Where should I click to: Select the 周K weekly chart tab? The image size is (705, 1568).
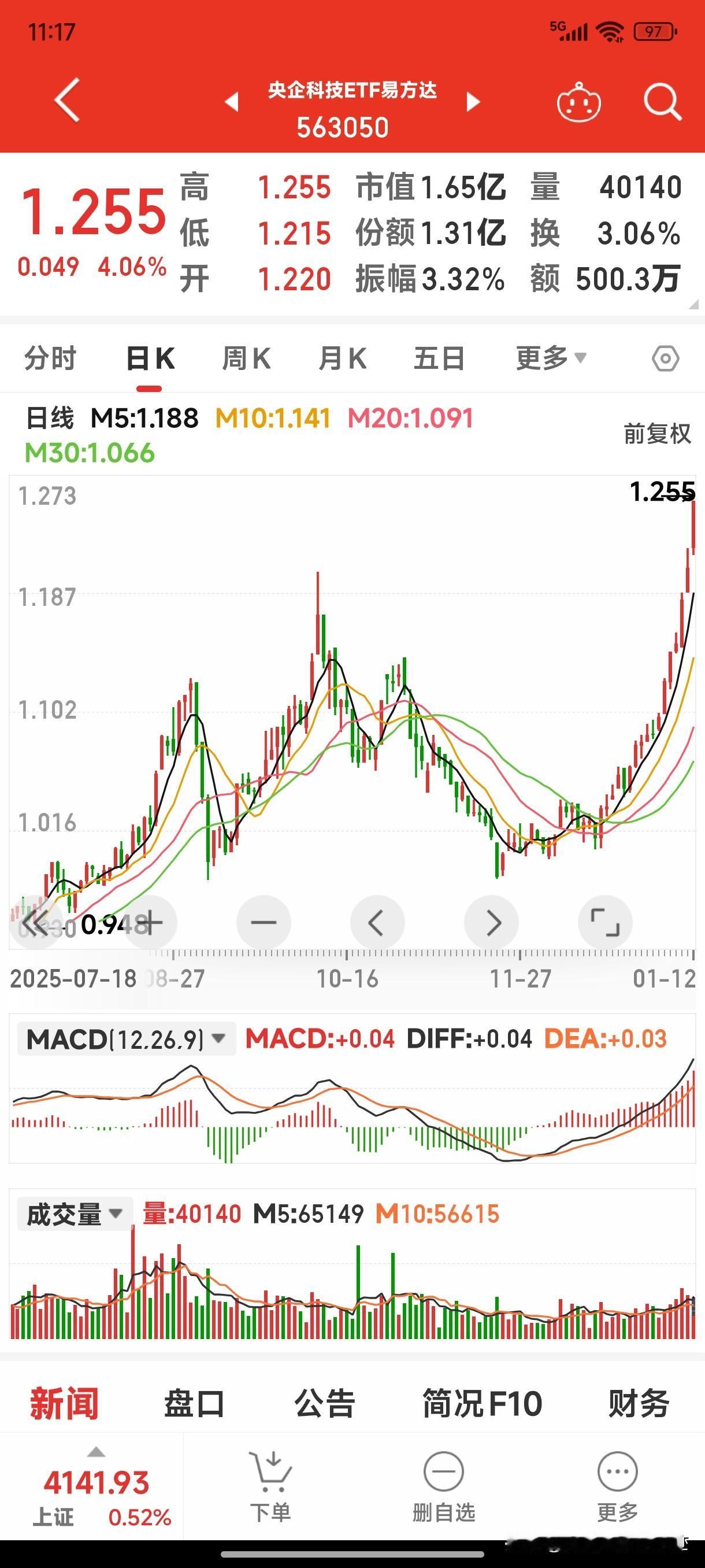246,358
